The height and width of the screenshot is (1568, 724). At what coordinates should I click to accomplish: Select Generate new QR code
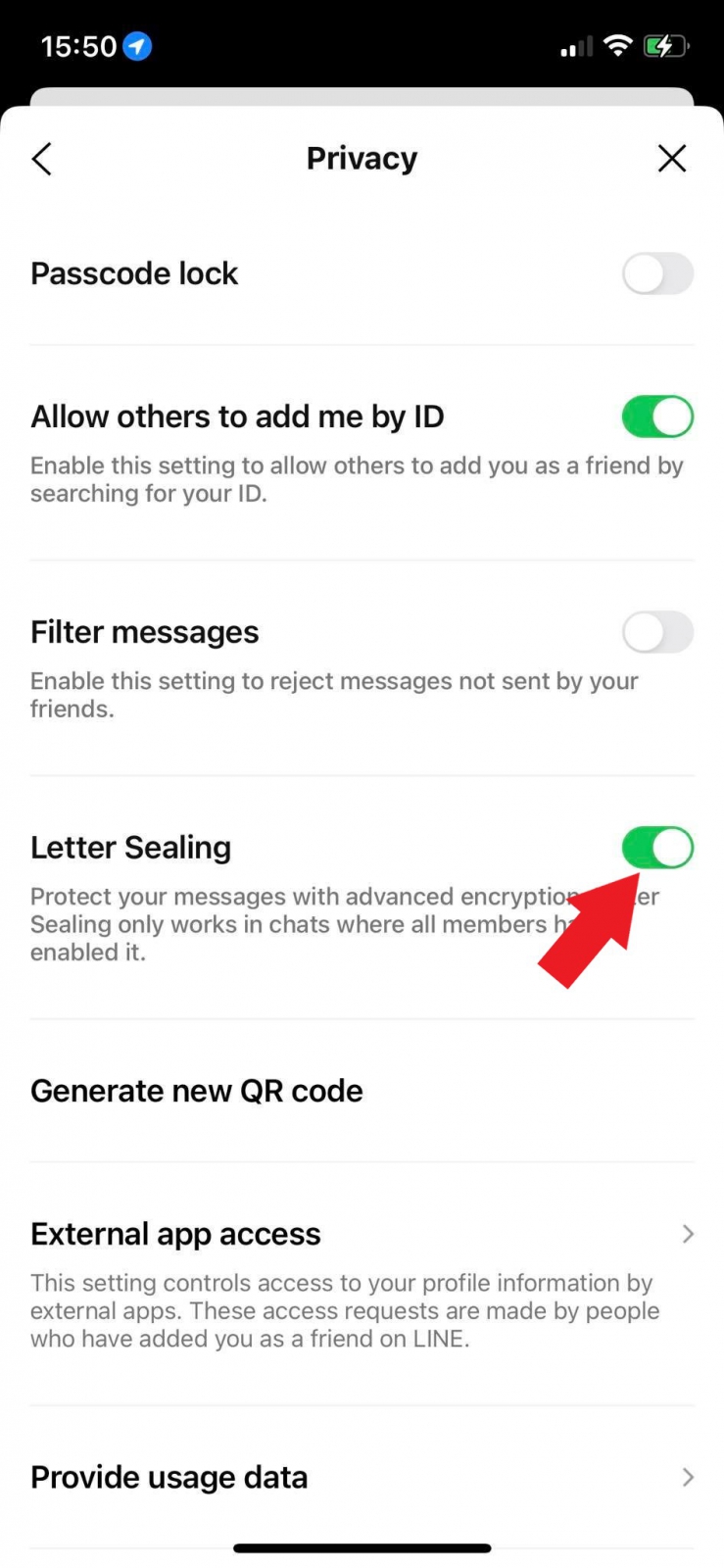197,1091
